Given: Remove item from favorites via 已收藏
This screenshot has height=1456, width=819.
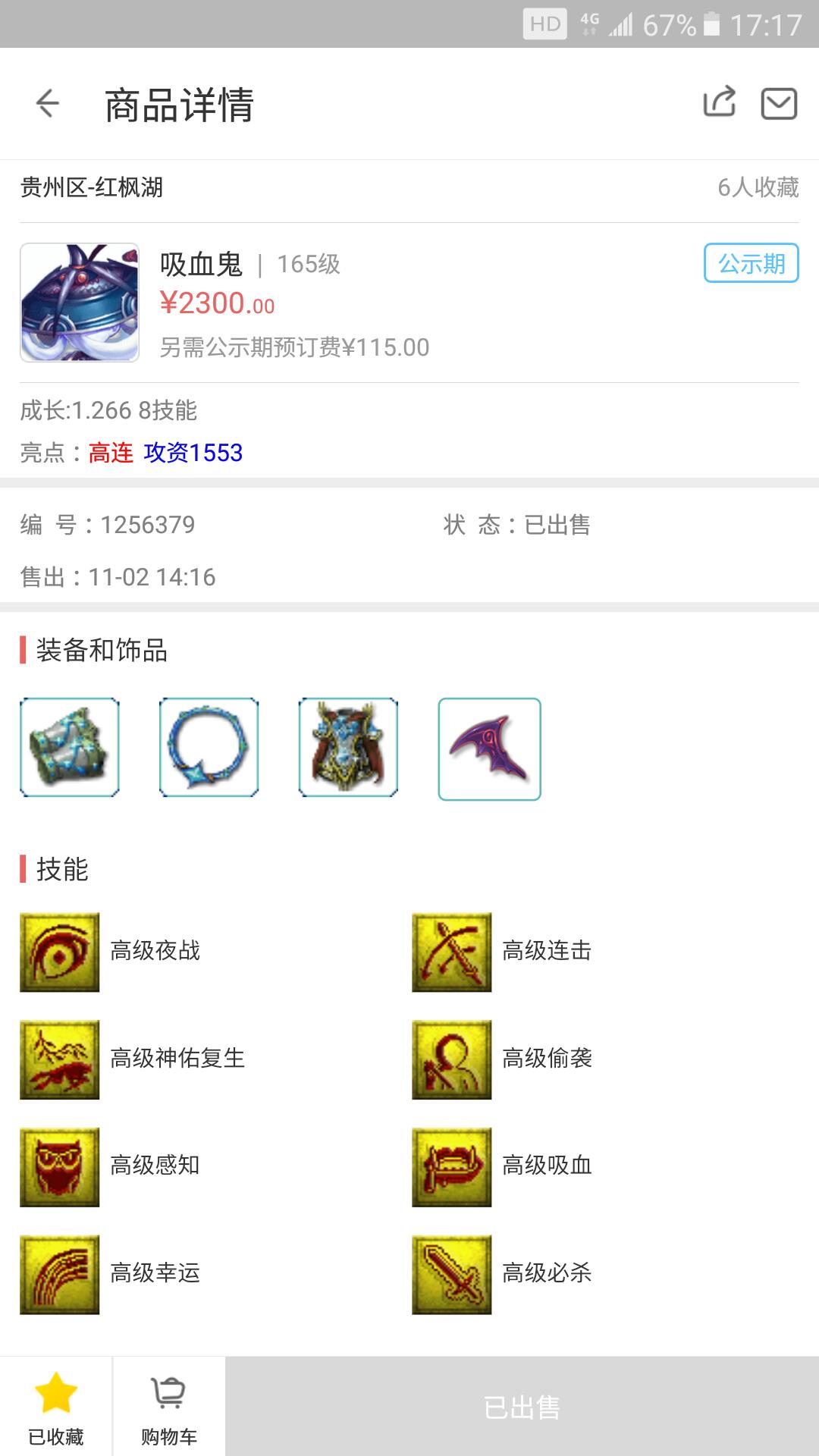Looking at the screenshot, I should [56, 1407].
